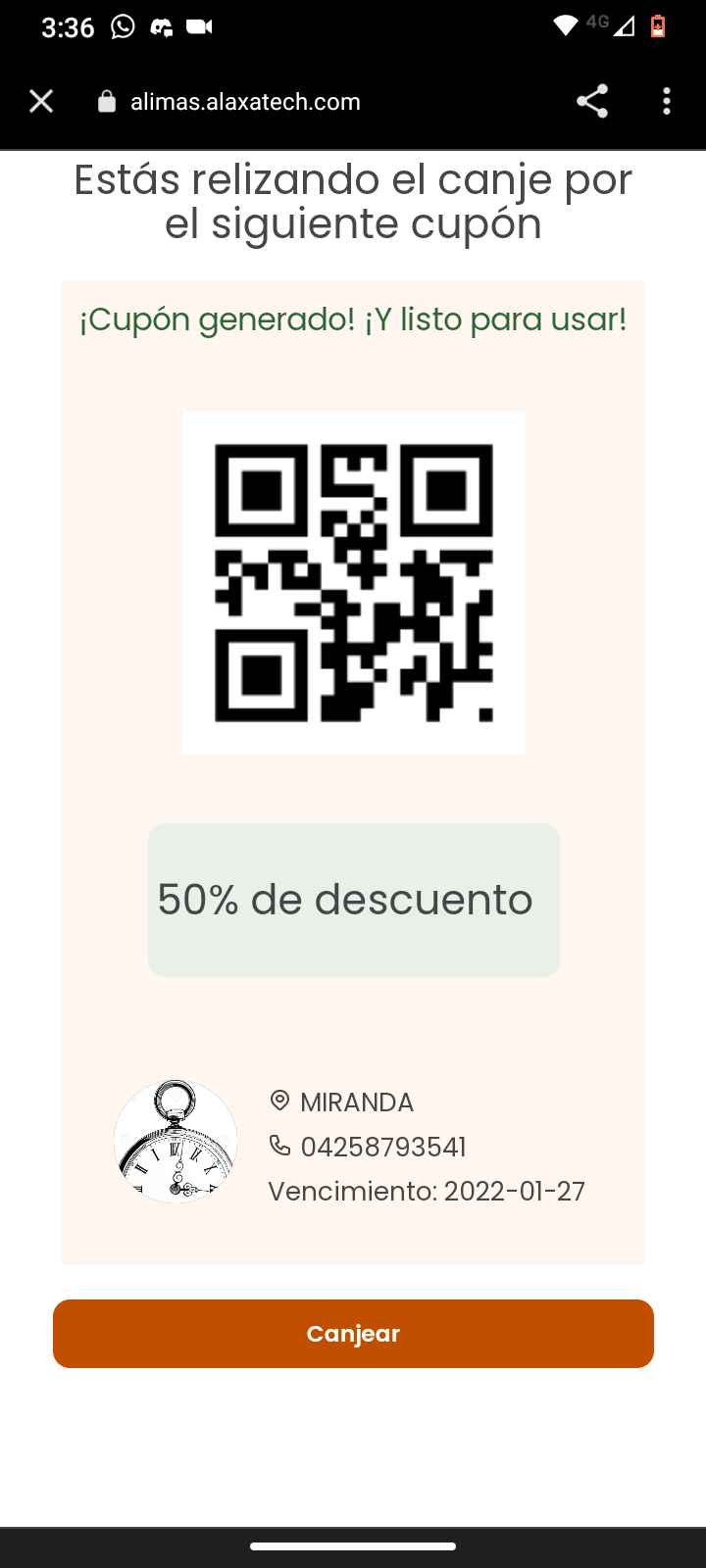
Task: Close the browser custom tab
Action: pyautogui.click(x=41, y=101)
